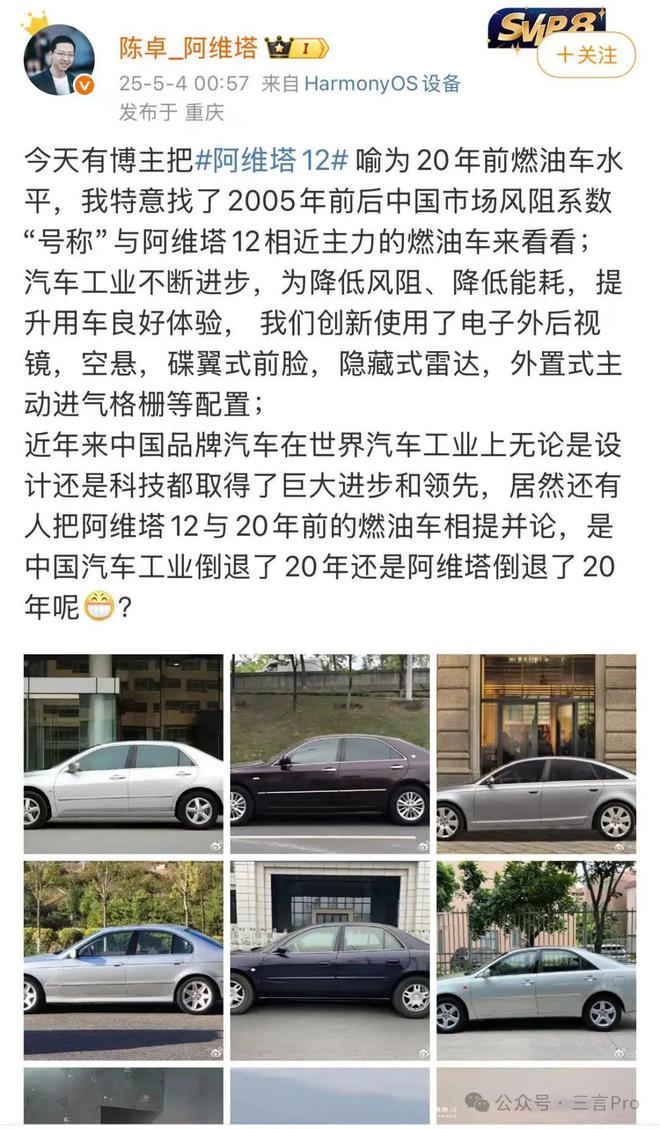View silver sedan photo by glass building
Screen dimensions: 660x1129
click(x=124, y=753)
